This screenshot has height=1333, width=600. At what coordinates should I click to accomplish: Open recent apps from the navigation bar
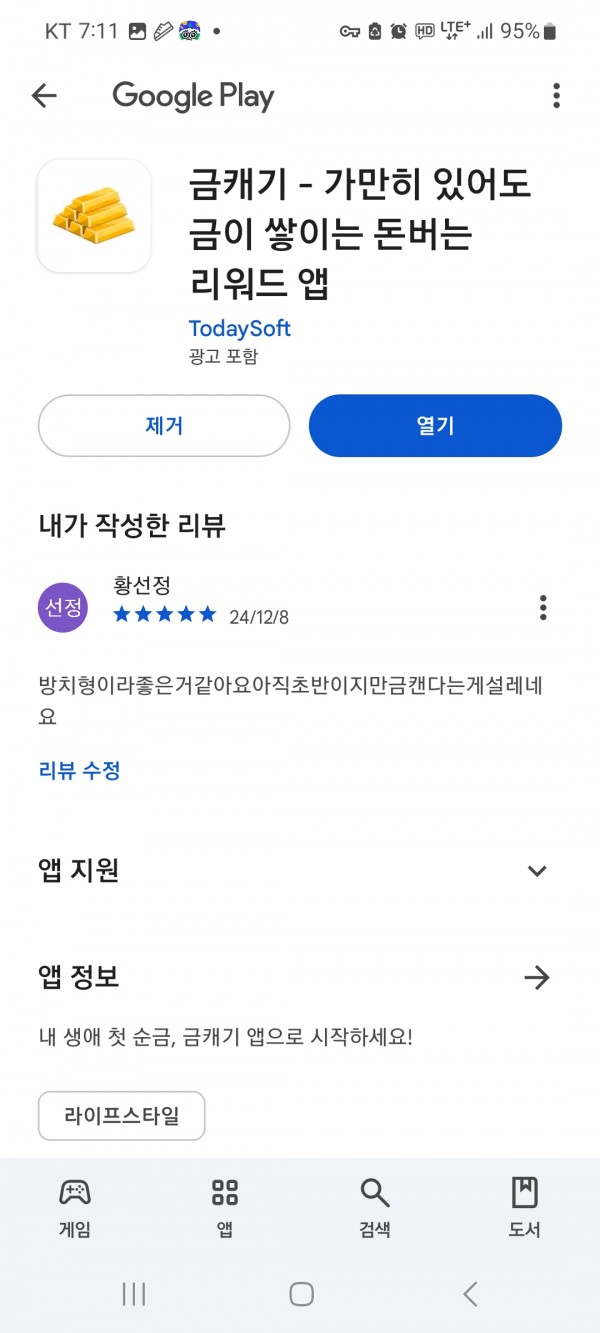point(133,1294)
